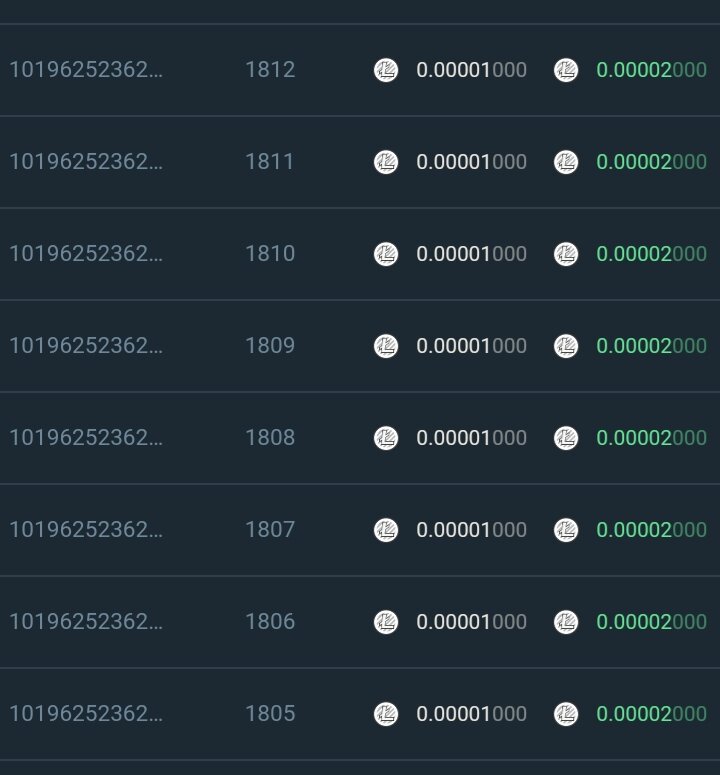Show details for bet row 1808
The width and height of the screenshot is (720, 775).
(x=270, y=438)
